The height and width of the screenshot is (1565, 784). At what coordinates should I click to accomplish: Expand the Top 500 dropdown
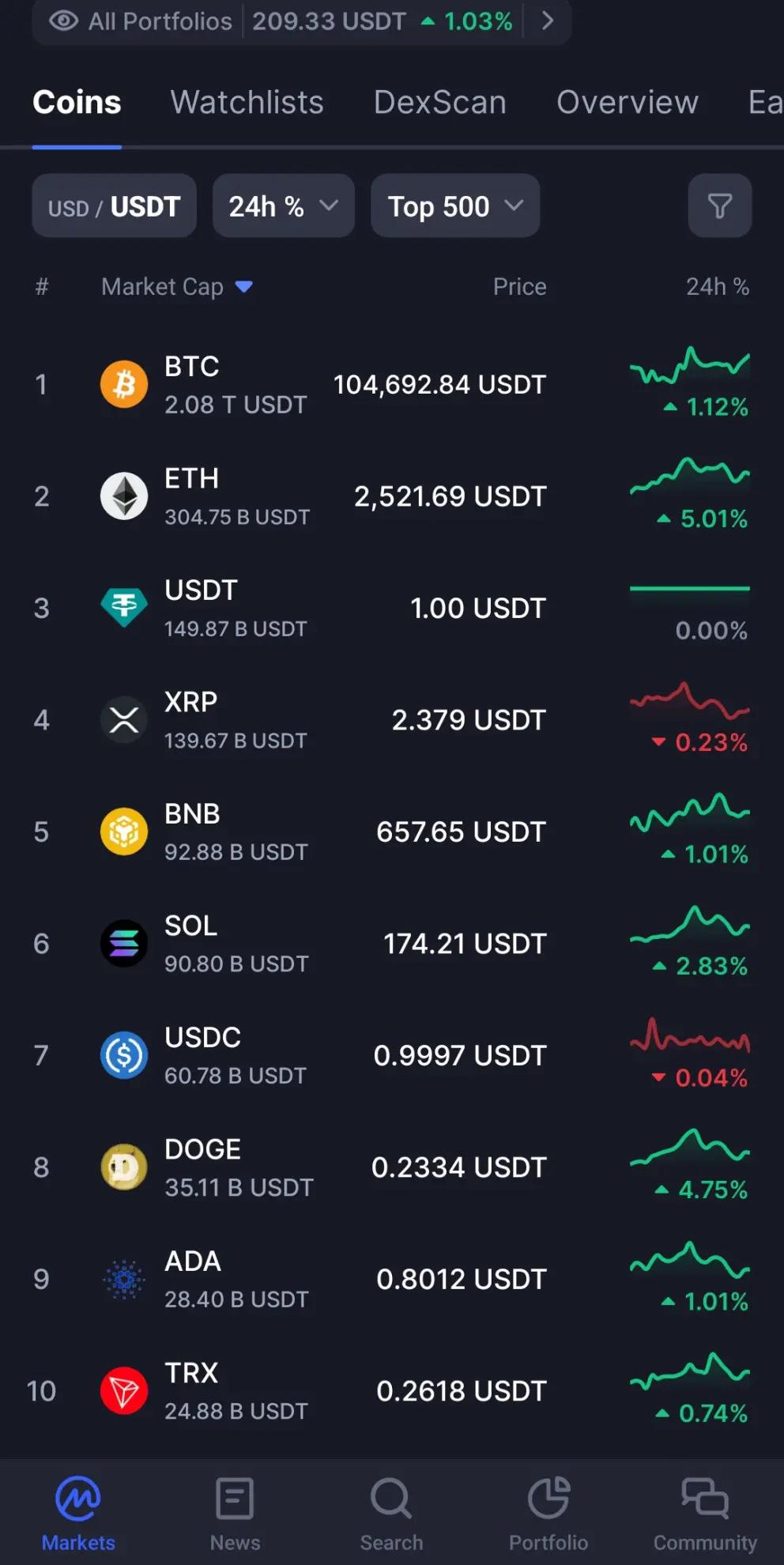pyautogui.click(x=455, y=206)
